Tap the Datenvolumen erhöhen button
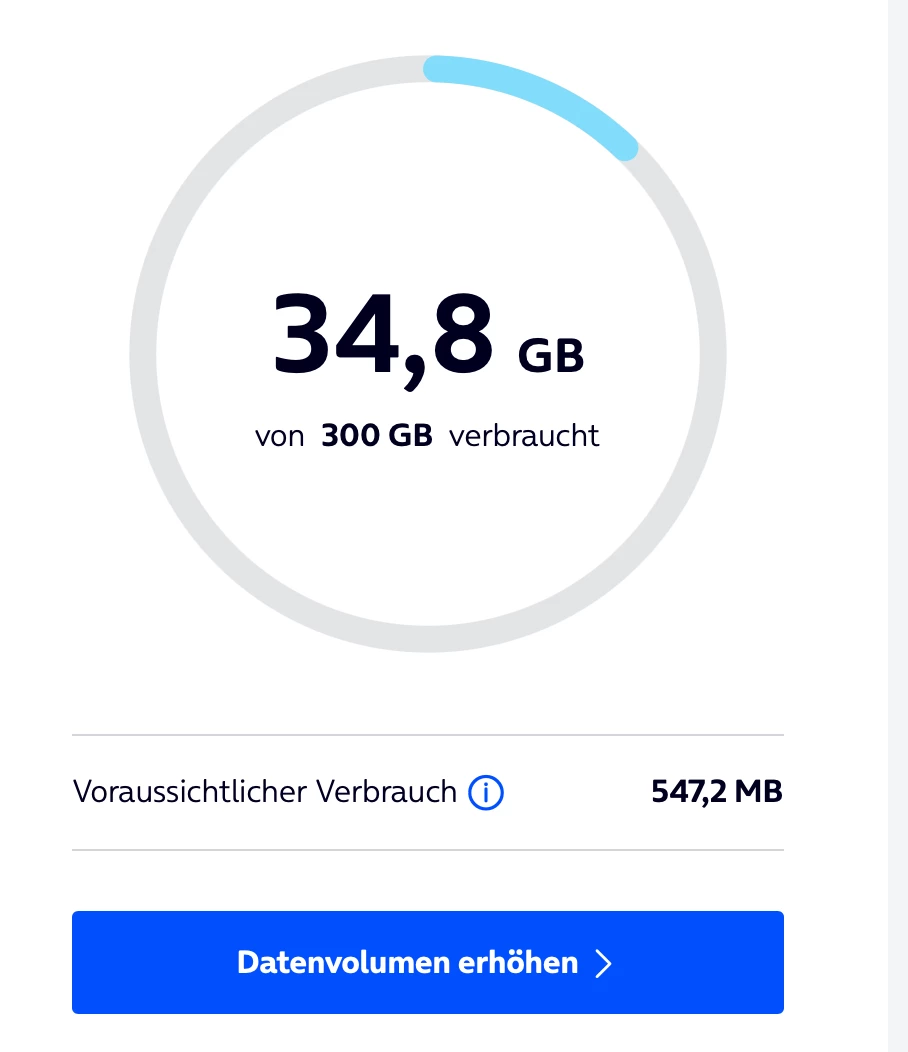The width and height of the screenshot is (908, 1052). tap(427, 962)
